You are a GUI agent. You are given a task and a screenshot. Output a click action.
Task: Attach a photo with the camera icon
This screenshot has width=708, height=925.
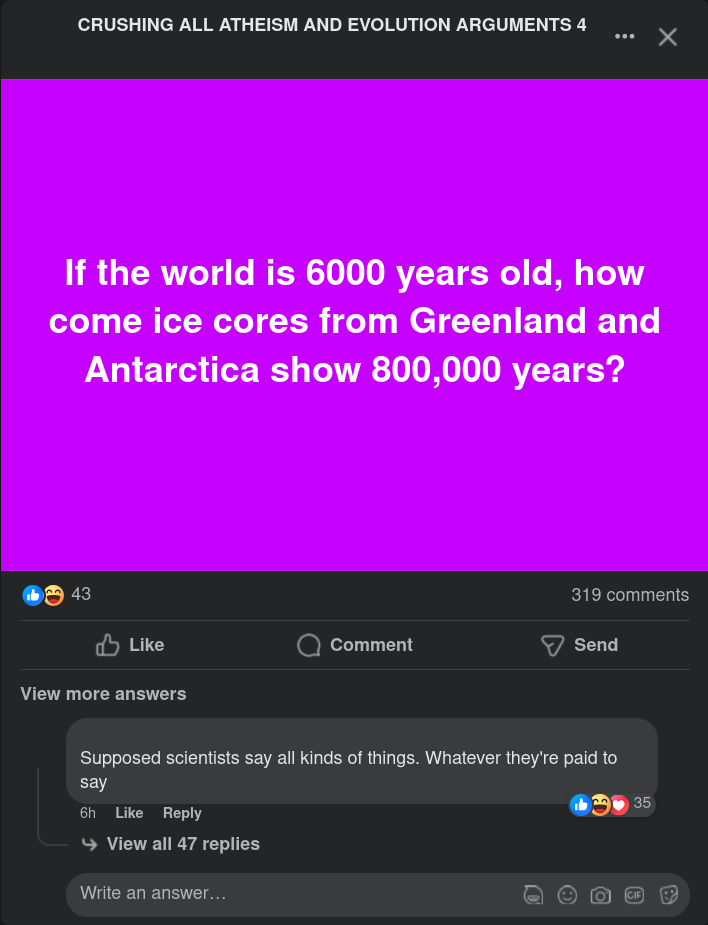point(600,895)
